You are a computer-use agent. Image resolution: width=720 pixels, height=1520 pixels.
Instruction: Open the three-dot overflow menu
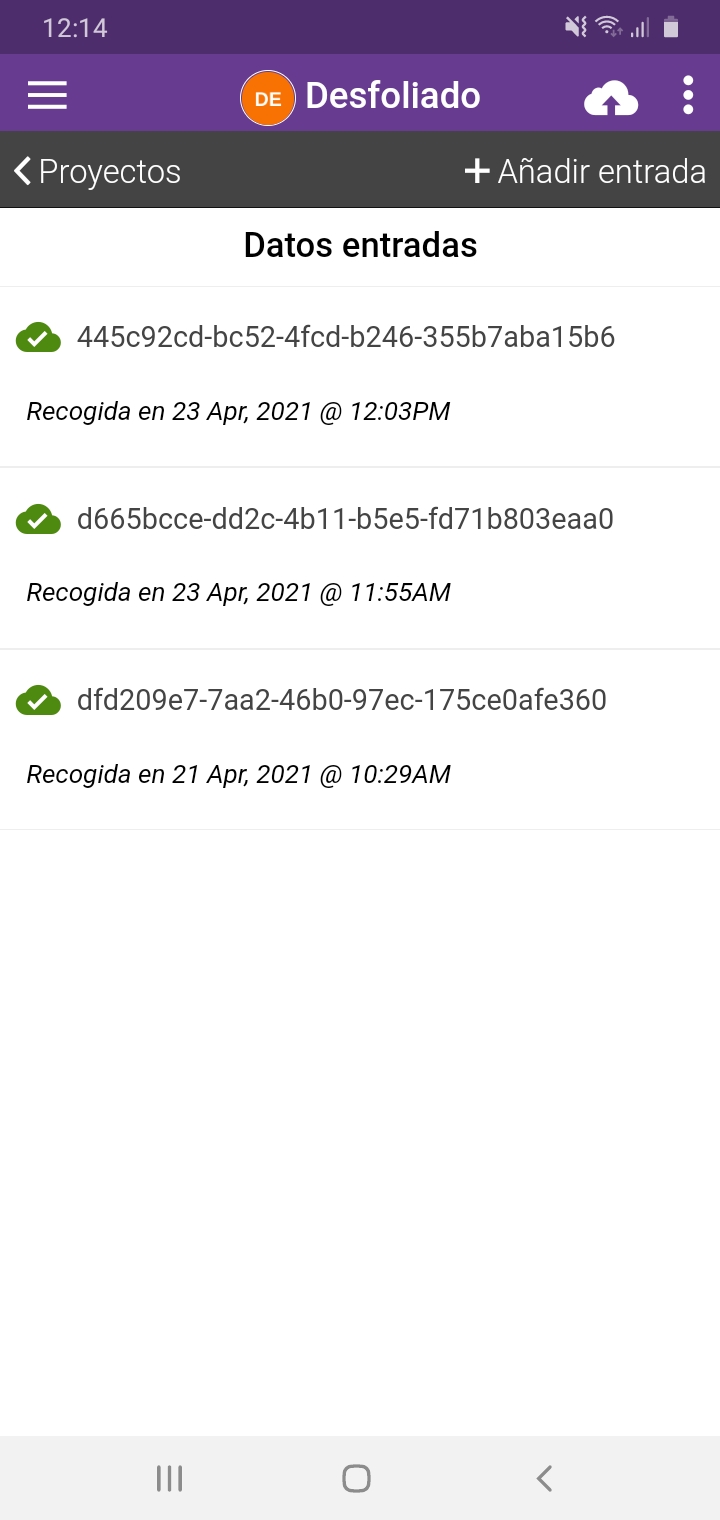(x=688, y=96)
